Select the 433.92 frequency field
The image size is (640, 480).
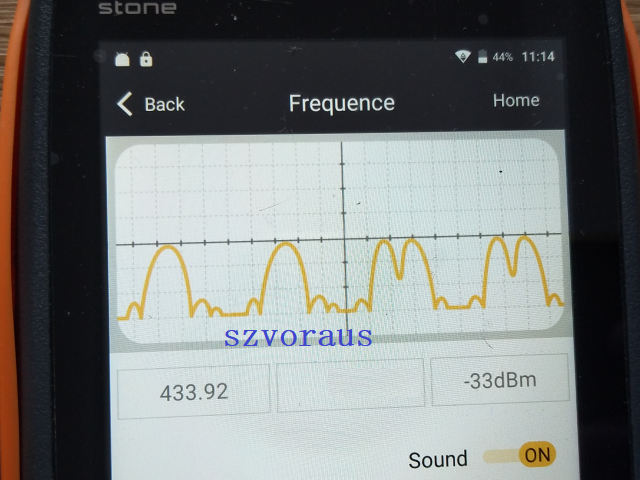pos(195,392)
